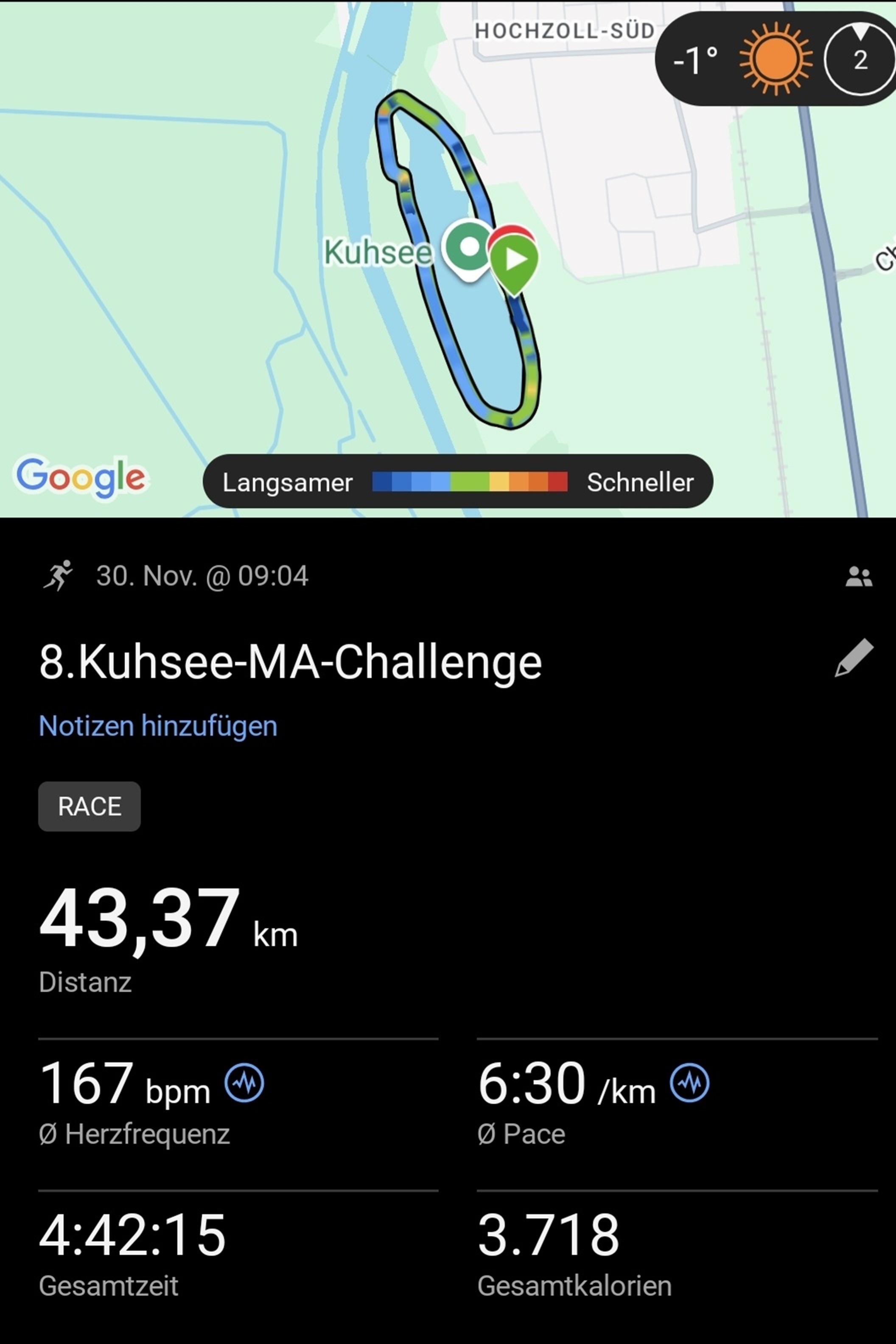The width and height of the screenshot is (896, 1344).
Task: Open the privacy/audience people icon
Action: point(858,577)
